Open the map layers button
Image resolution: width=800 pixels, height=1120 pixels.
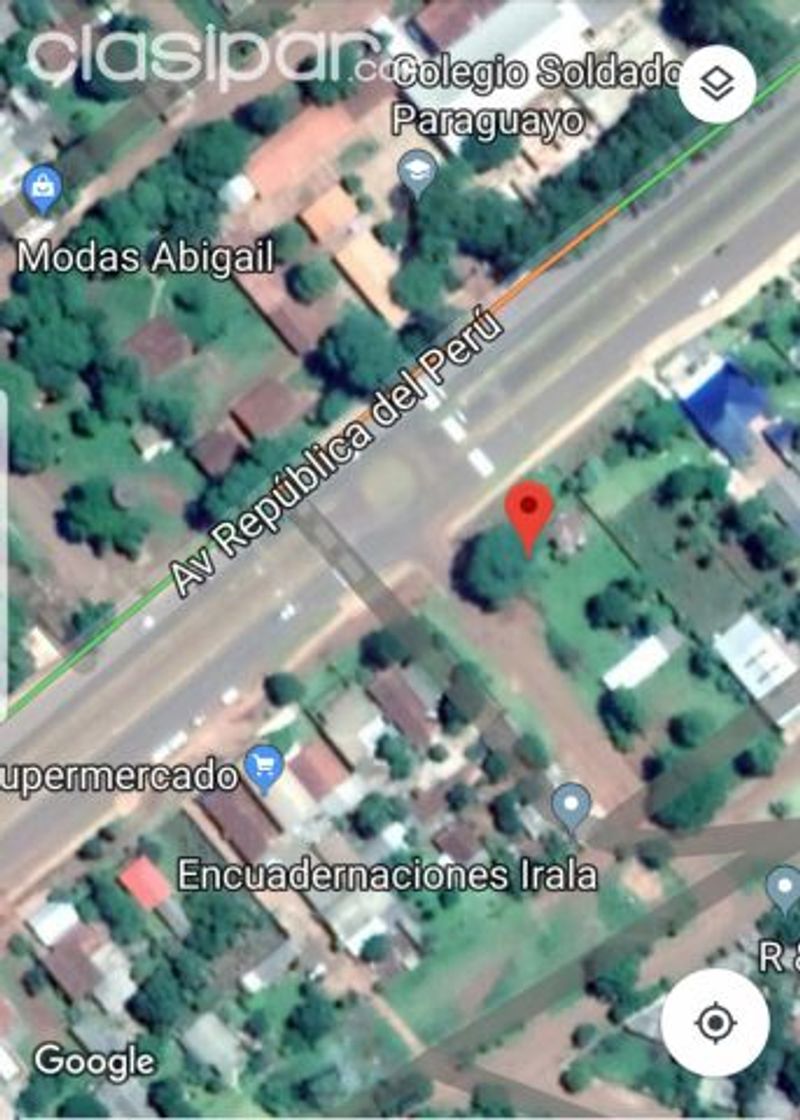point(716,85)
